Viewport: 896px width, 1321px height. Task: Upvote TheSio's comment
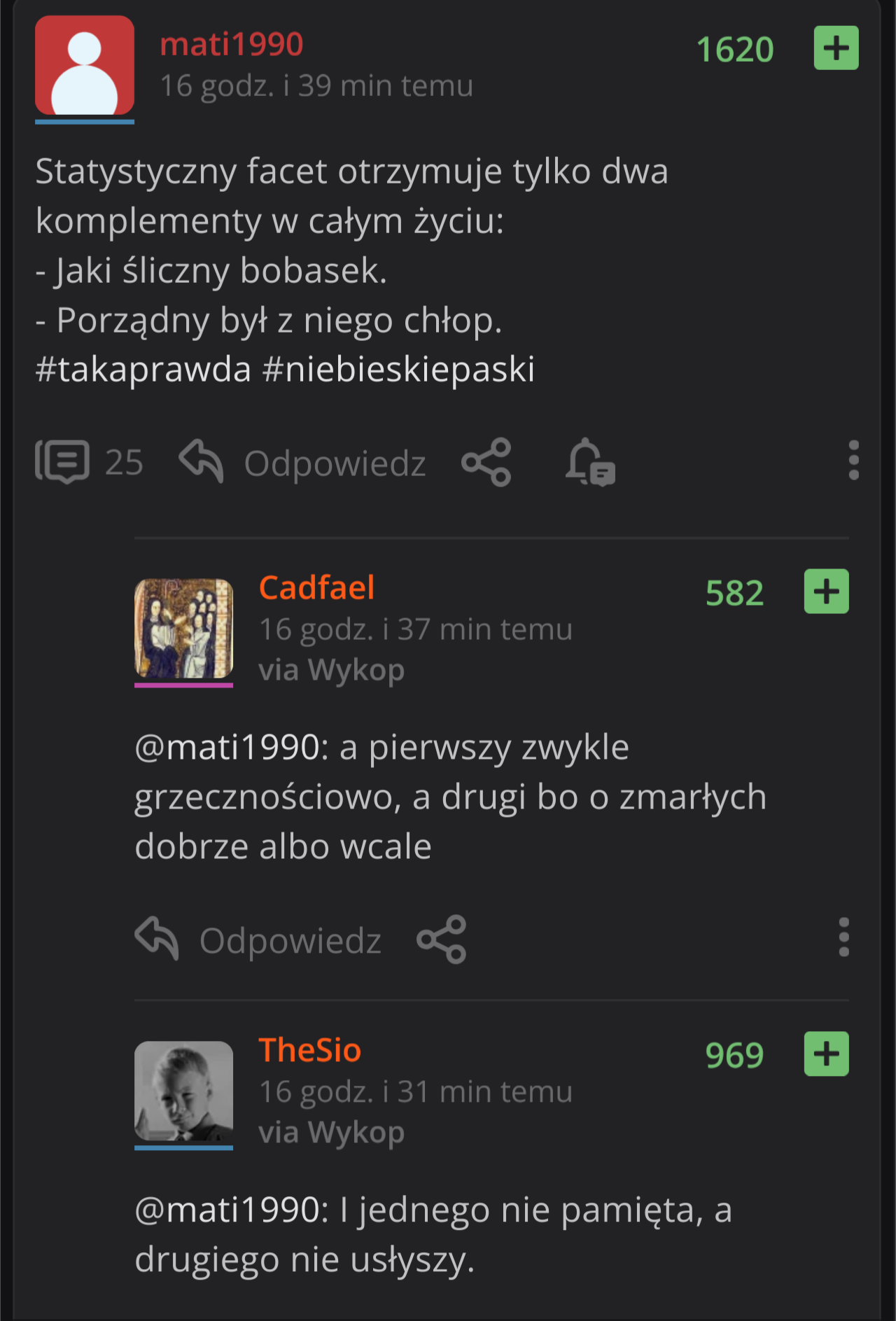pyautogui.click(x=826, y=1054)
